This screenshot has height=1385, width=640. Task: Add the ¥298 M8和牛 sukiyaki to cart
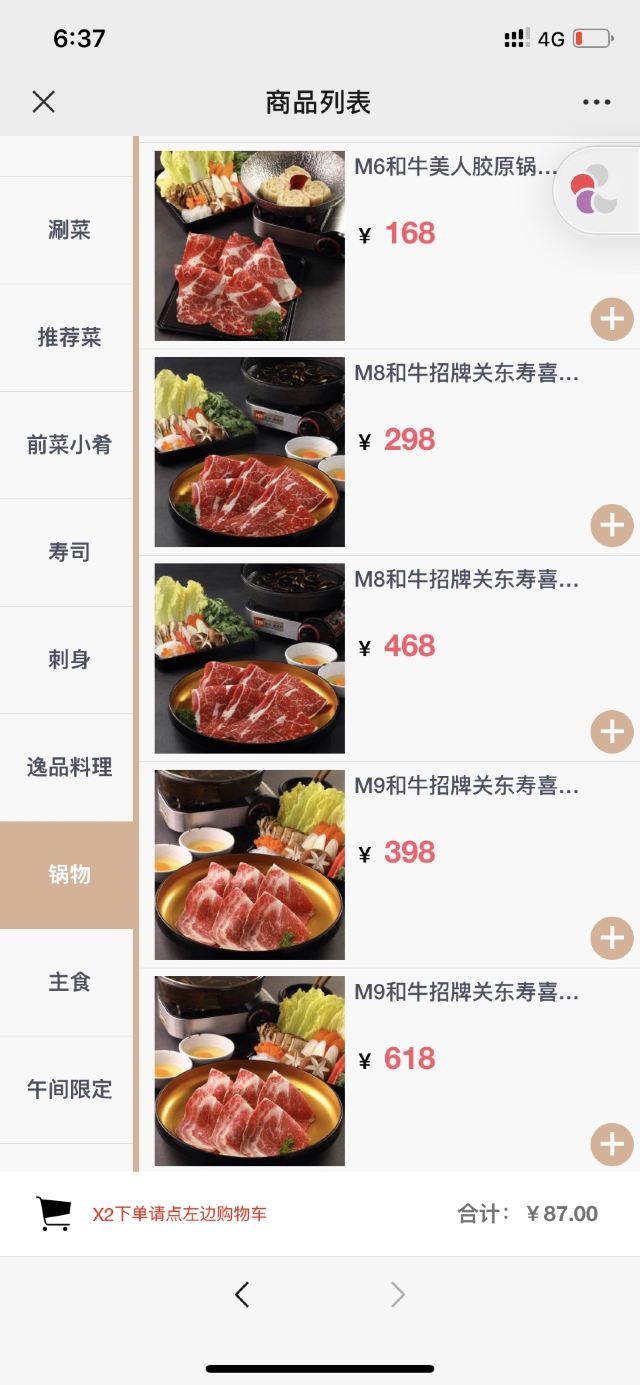(x=612, y=526)
